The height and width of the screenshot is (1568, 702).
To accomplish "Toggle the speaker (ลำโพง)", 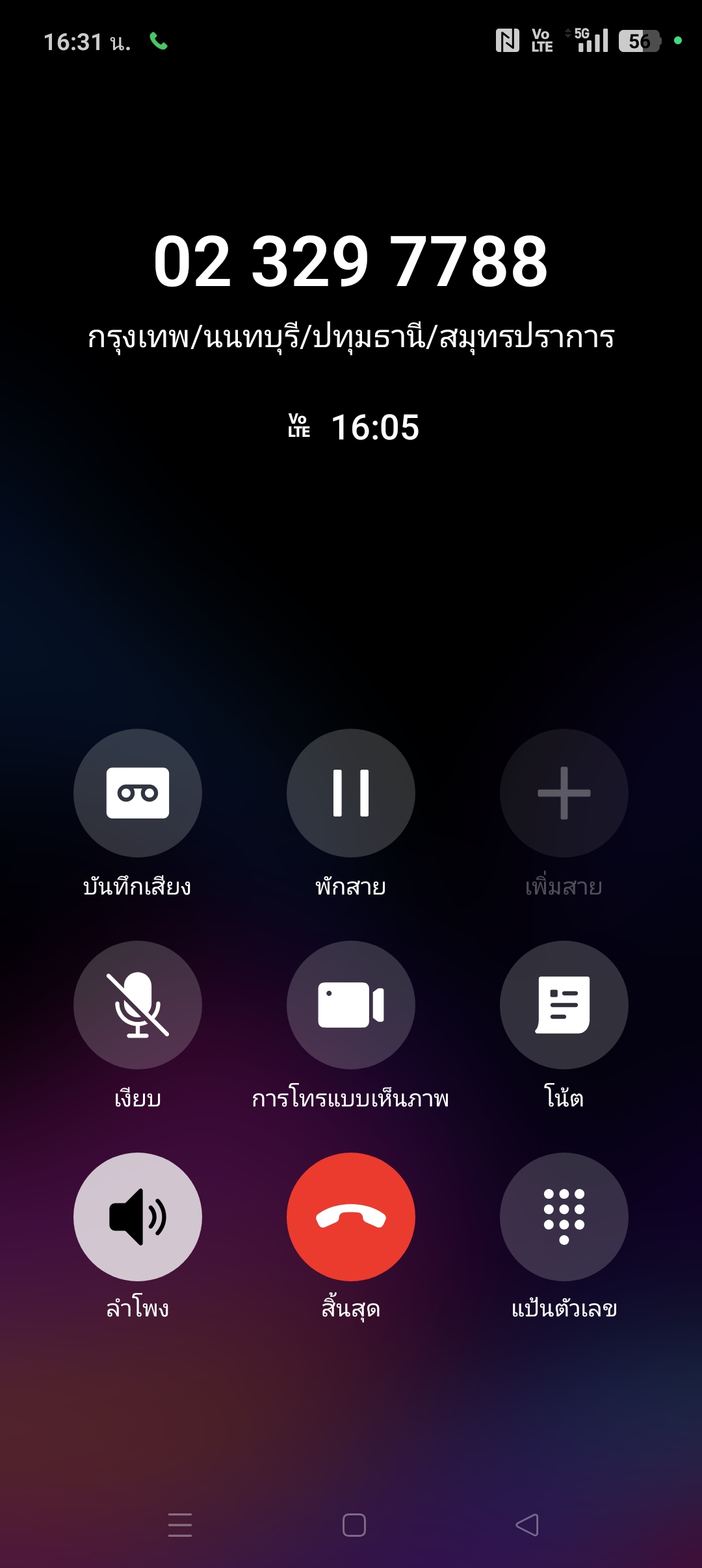I will pyautogui.click(x=137, y=1216).
